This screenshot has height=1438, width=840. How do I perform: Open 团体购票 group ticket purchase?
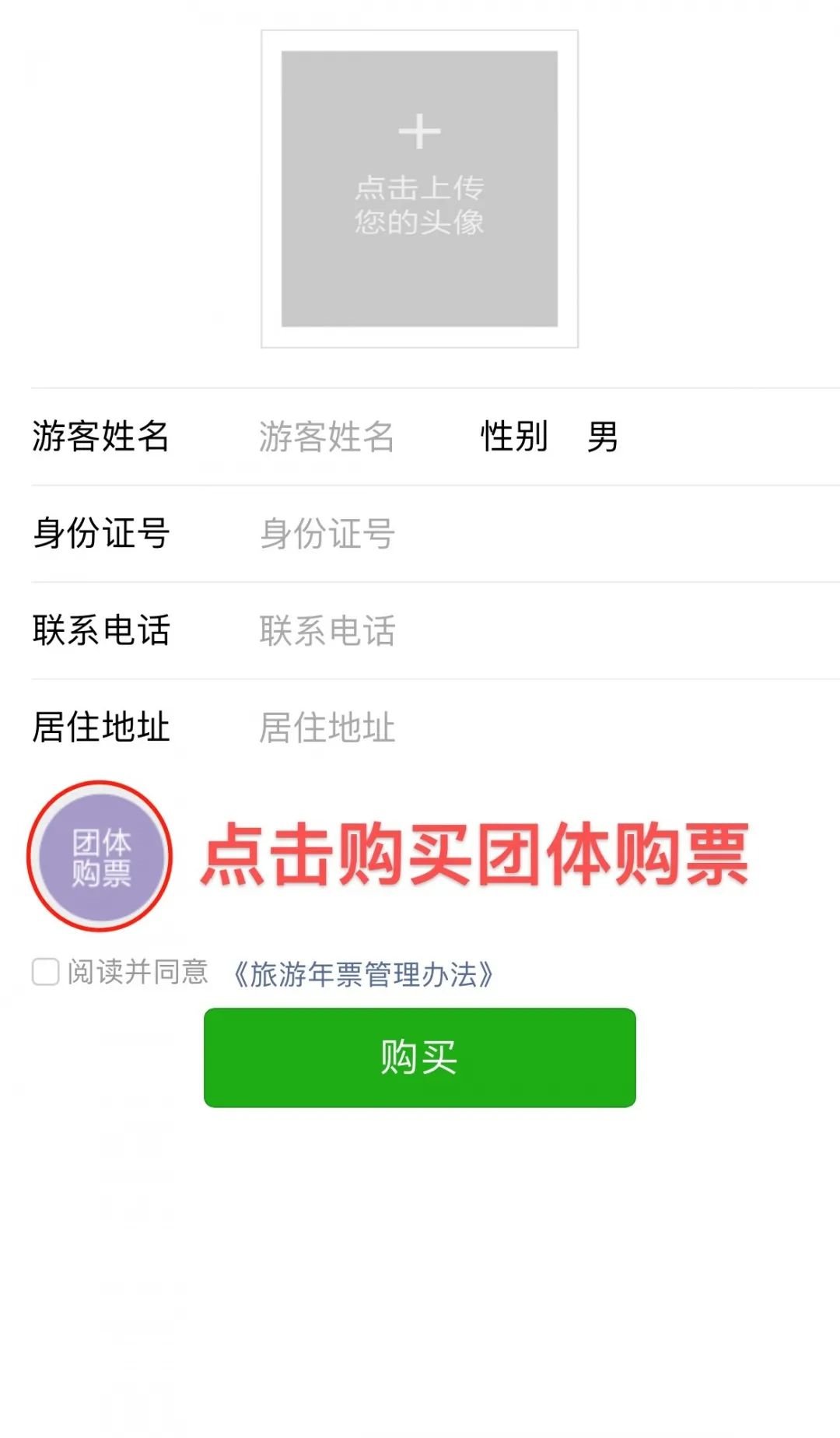pyautogui.click(x=101, y=857)
